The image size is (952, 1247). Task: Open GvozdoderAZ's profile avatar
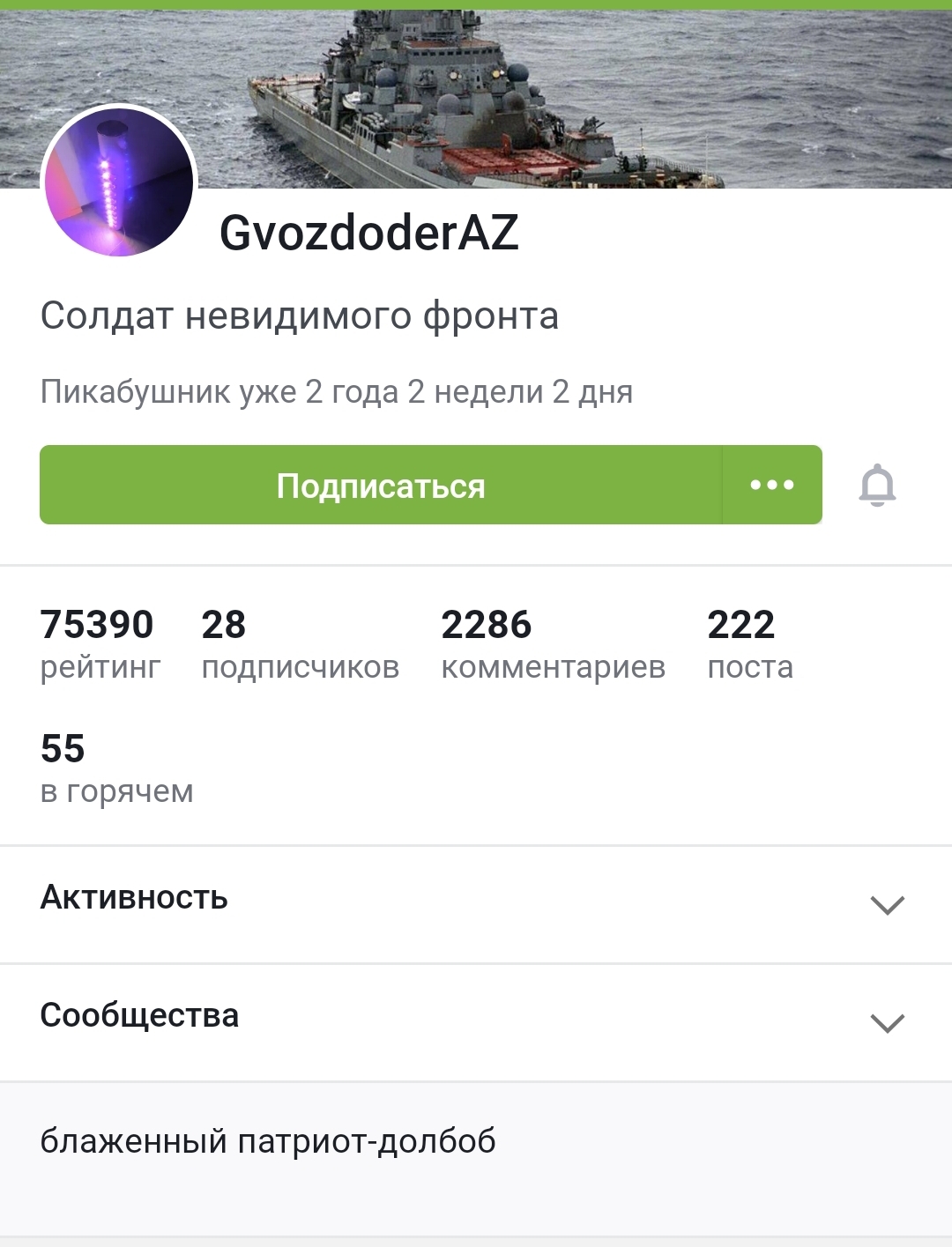(x=119, y=182)
